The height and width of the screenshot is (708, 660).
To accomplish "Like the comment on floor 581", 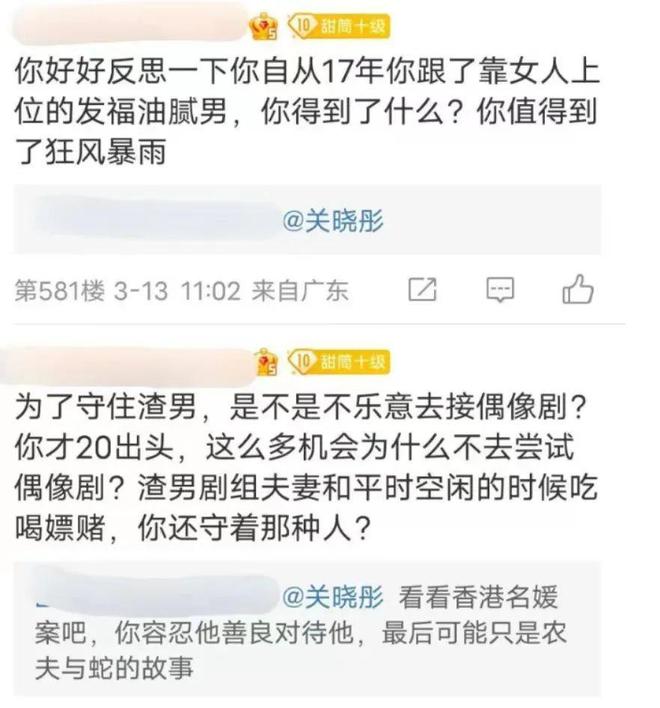I will (x=578, y=290).
